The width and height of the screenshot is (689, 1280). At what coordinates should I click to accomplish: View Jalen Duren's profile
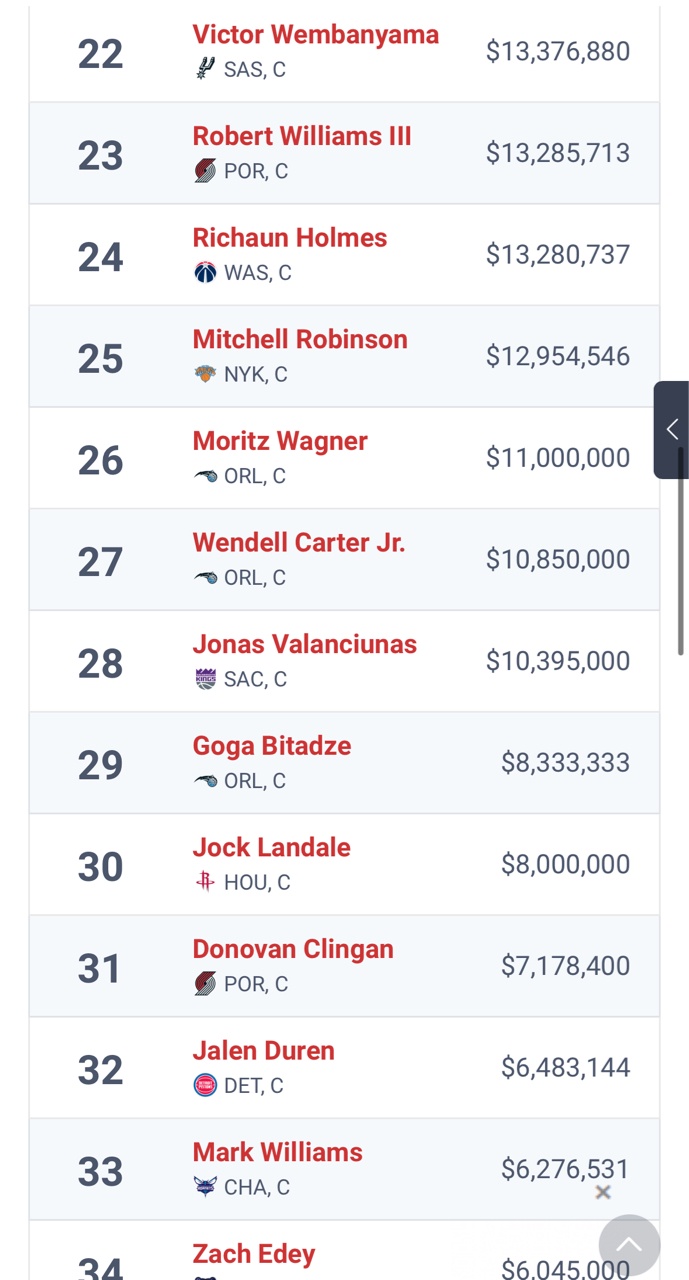tap(264, 1051)
